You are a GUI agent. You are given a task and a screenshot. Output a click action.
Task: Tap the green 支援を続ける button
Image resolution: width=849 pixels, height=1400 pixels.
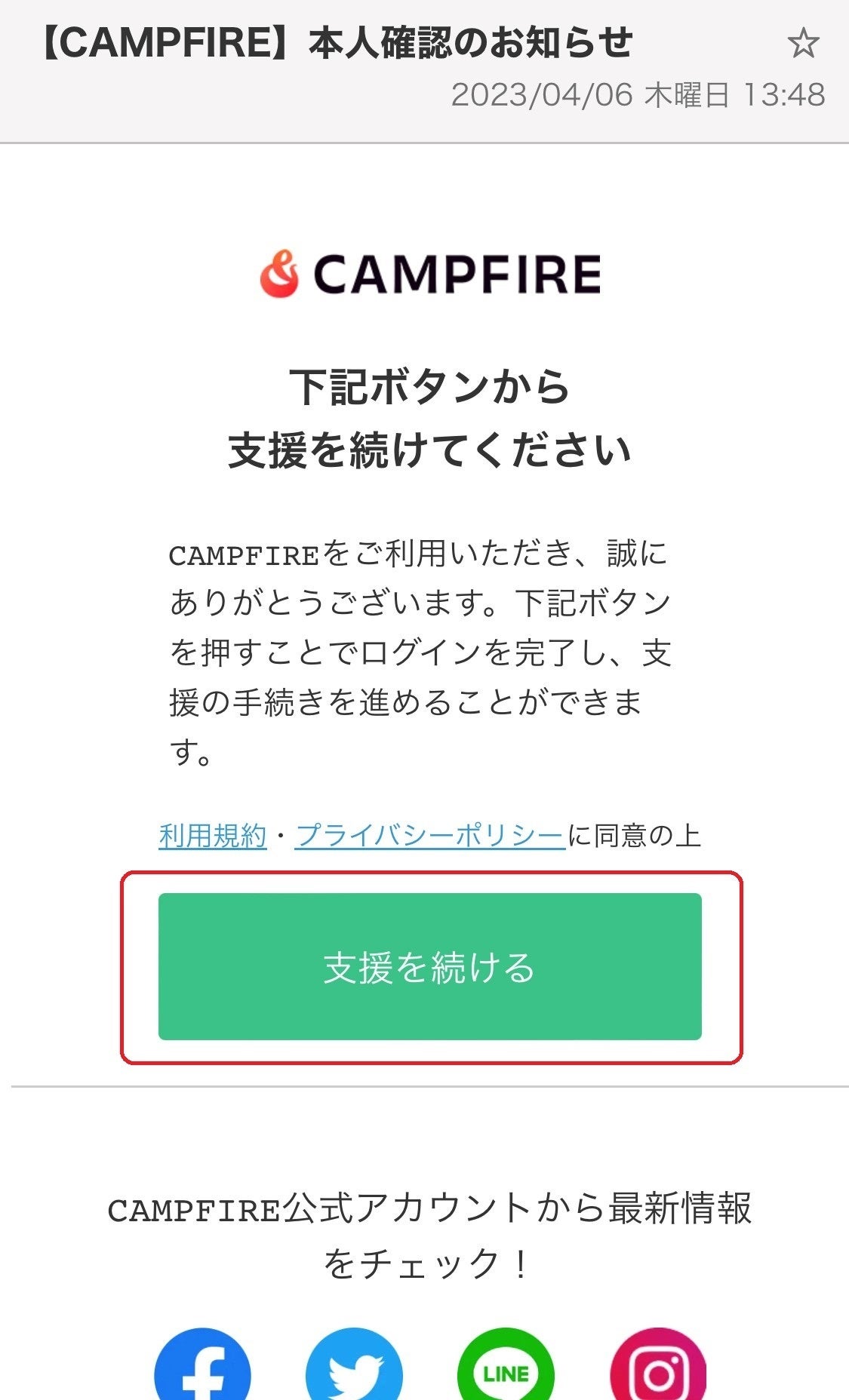[429, 966]
